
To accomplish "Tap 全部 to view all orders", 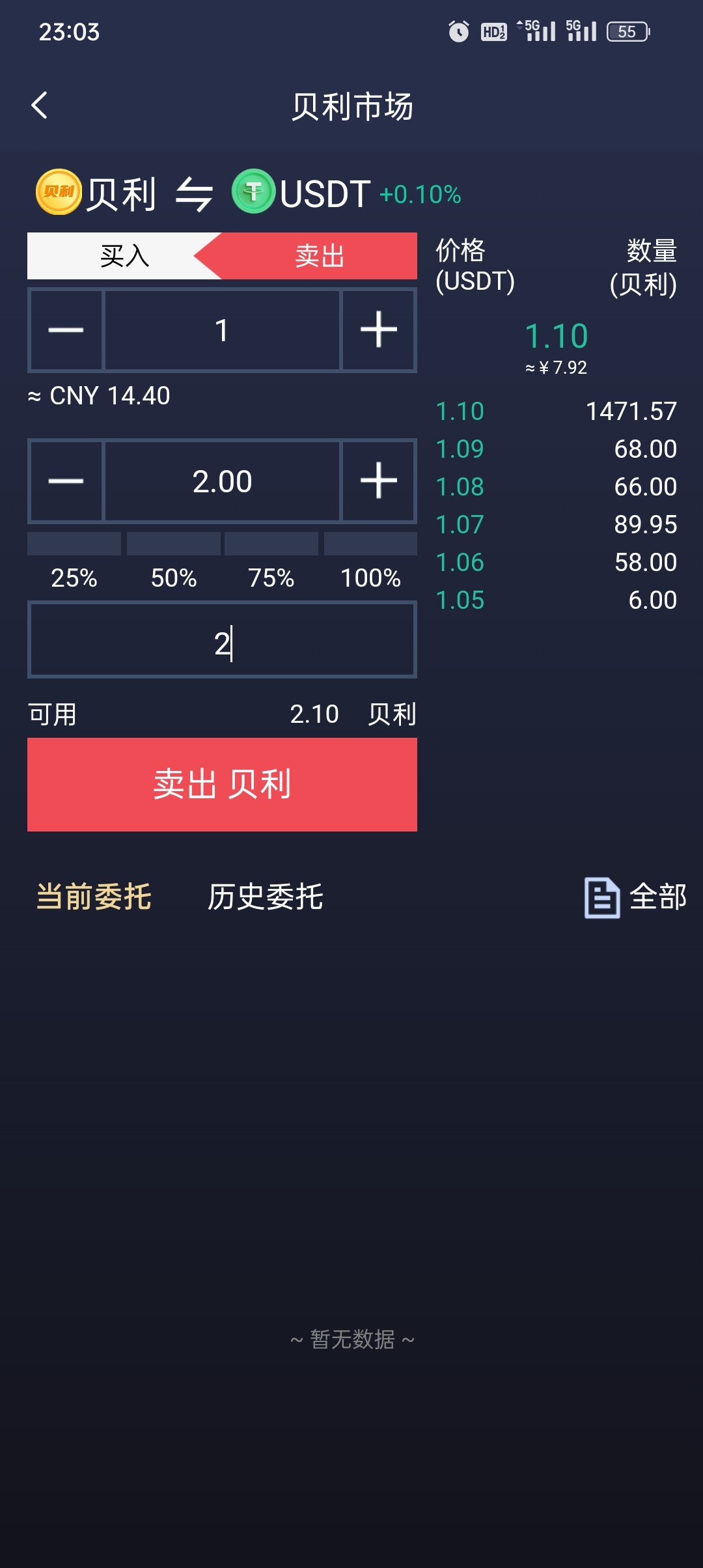I will (657, 897).
